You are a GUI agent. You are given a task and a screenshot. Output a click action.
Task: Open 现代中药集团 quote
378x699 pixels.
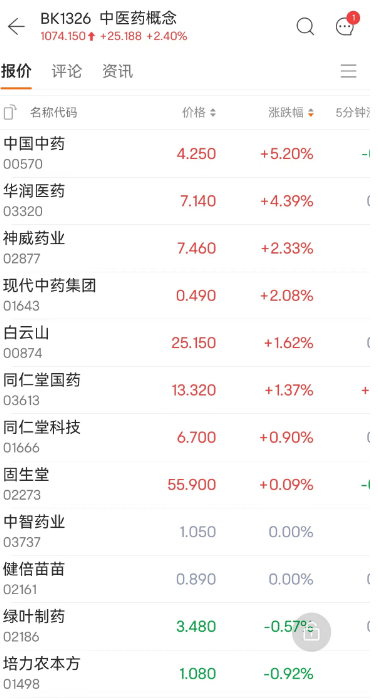[185, 296]
